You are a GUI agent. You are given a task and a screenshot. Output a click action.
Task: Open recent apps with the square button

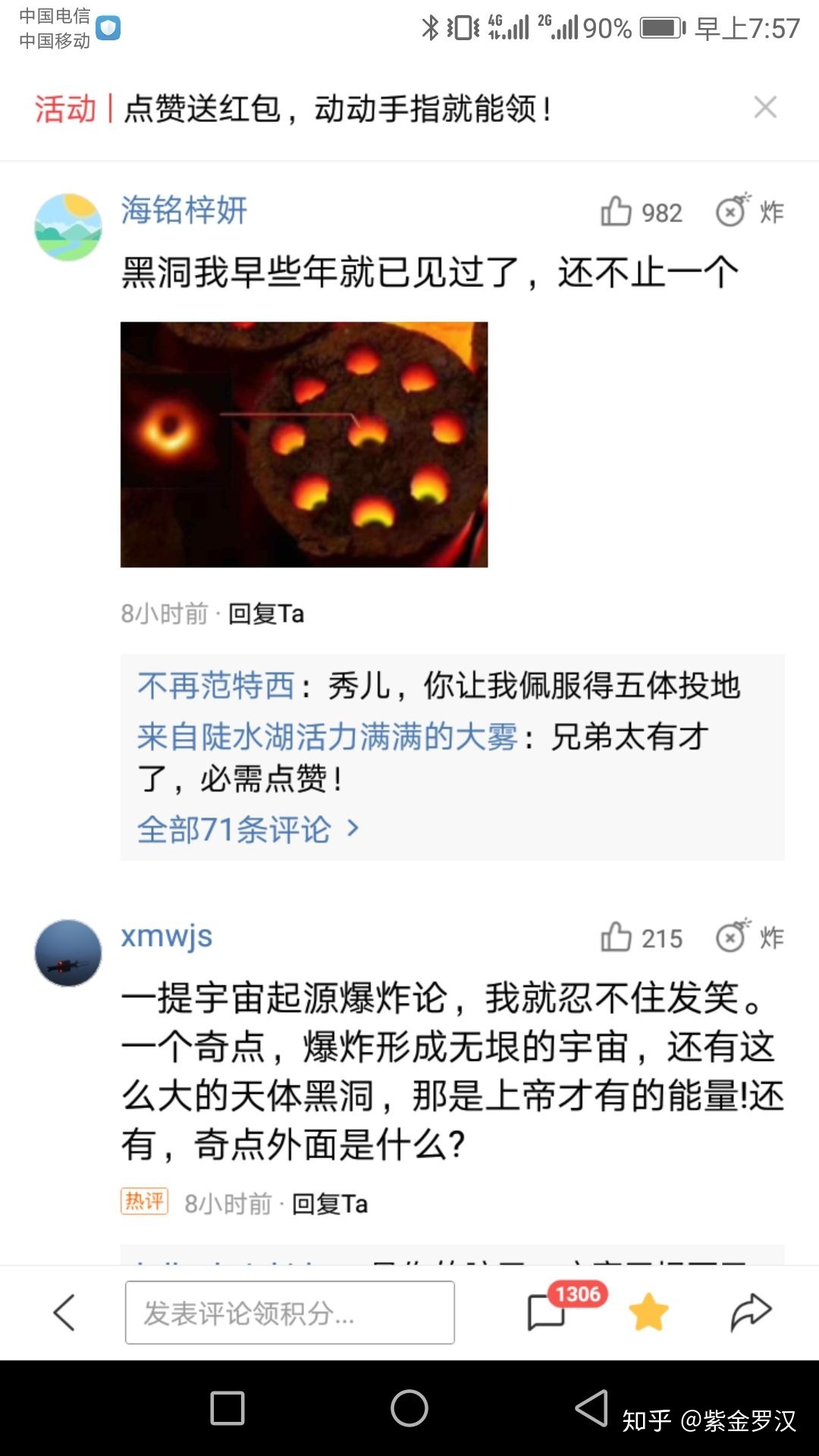pos(227,1408)
